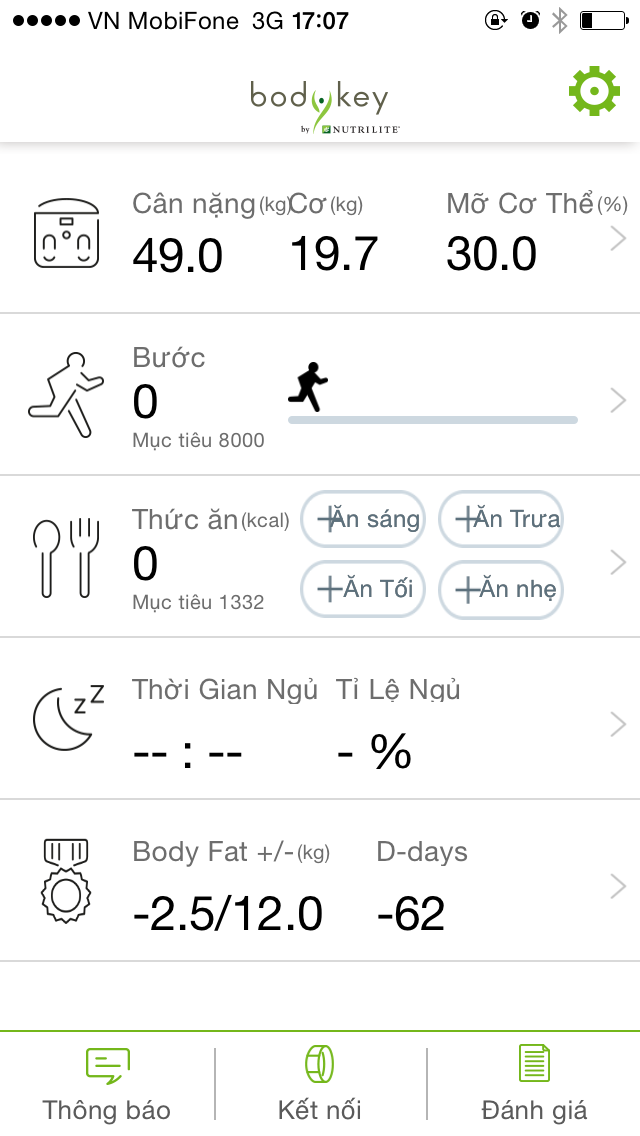Add a snack with Ăn nhẹ
640x1136 pixels.
(500, 589)
